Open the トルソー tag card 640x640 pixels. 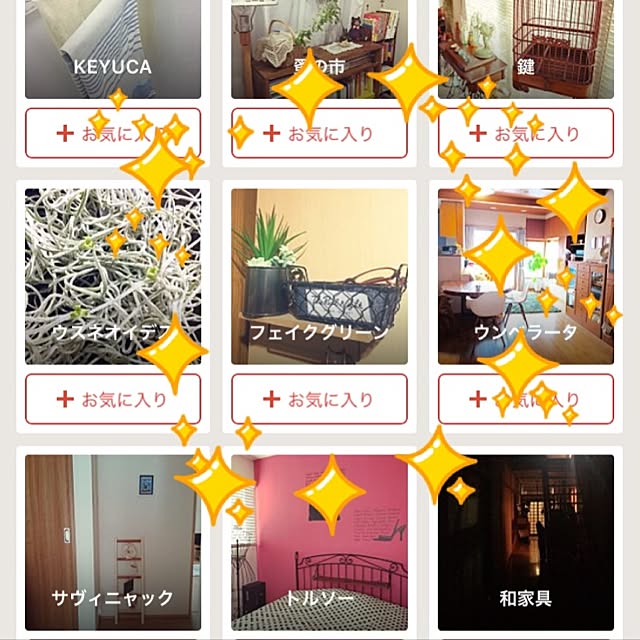(x=319, y=543)
